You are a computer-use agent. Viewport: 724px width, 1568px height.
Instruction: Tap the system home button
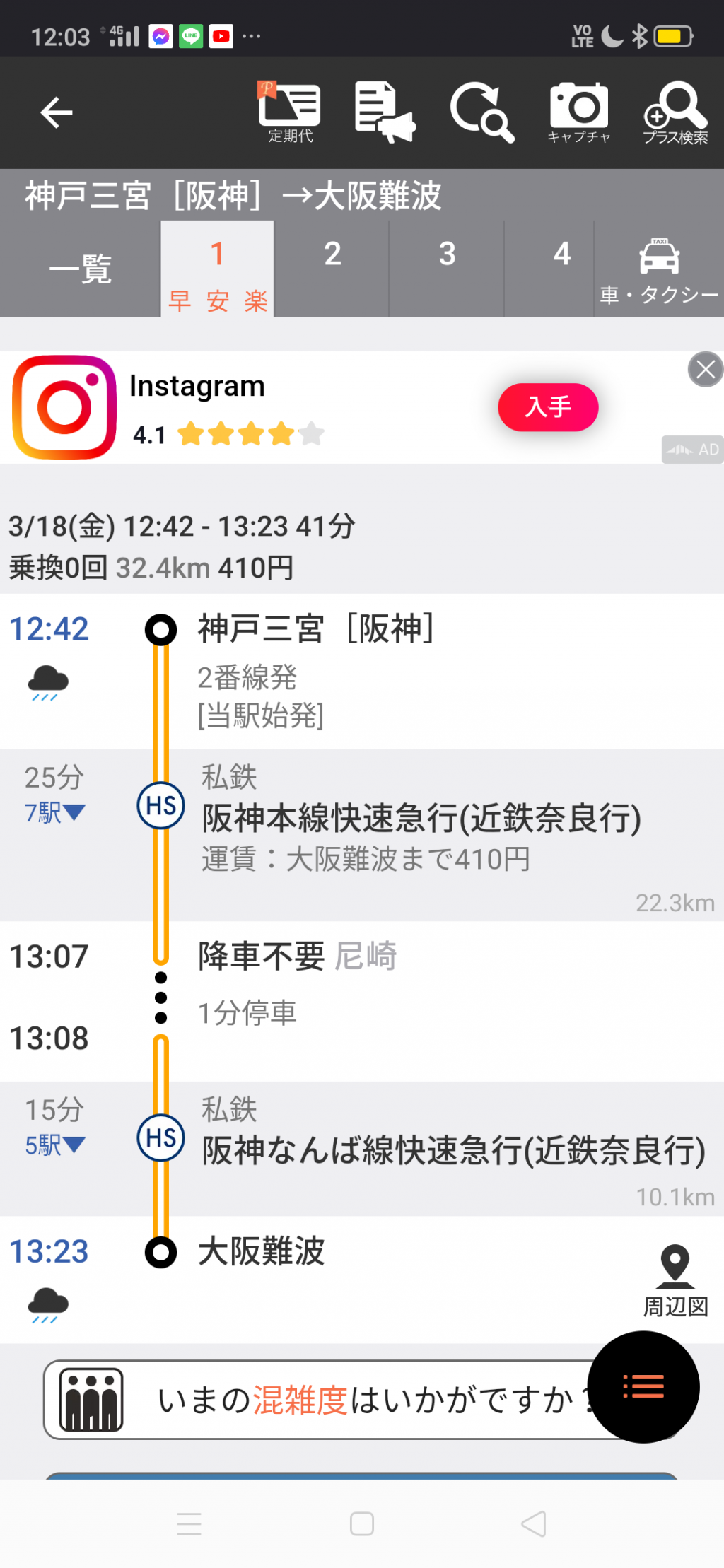(362, 1523)
